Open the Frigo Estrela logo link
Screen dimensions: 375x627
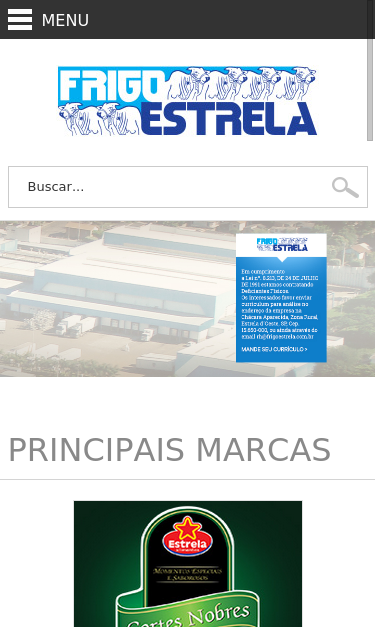[x=188, y=101]
